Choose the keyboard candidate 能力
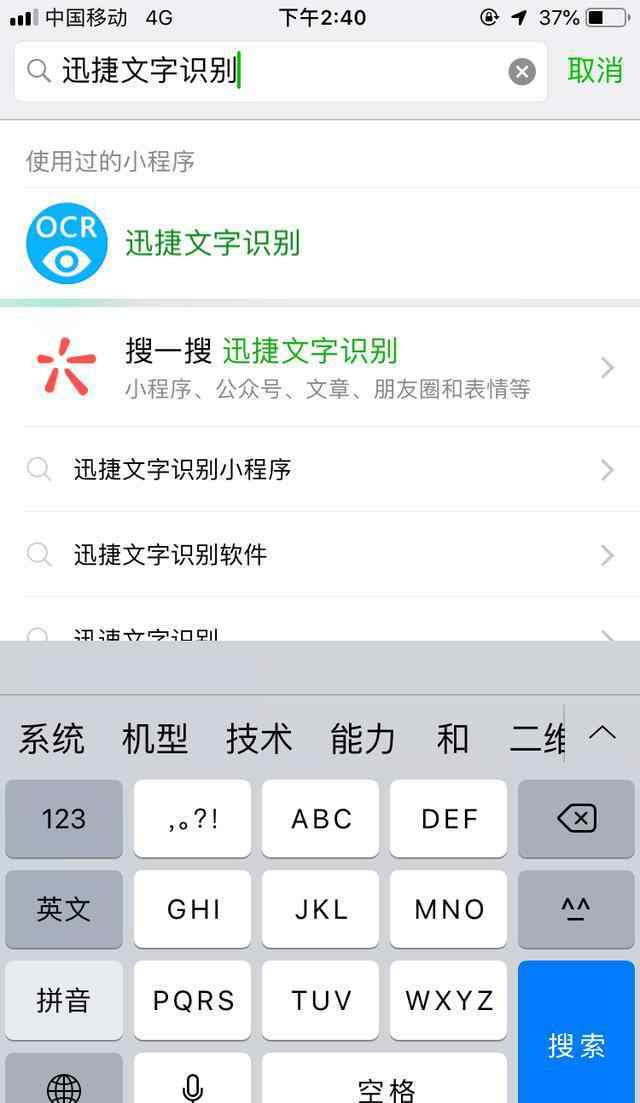The height and width of the screenshot is (1103, 640). pyautogui.click(x=363, y=739)
